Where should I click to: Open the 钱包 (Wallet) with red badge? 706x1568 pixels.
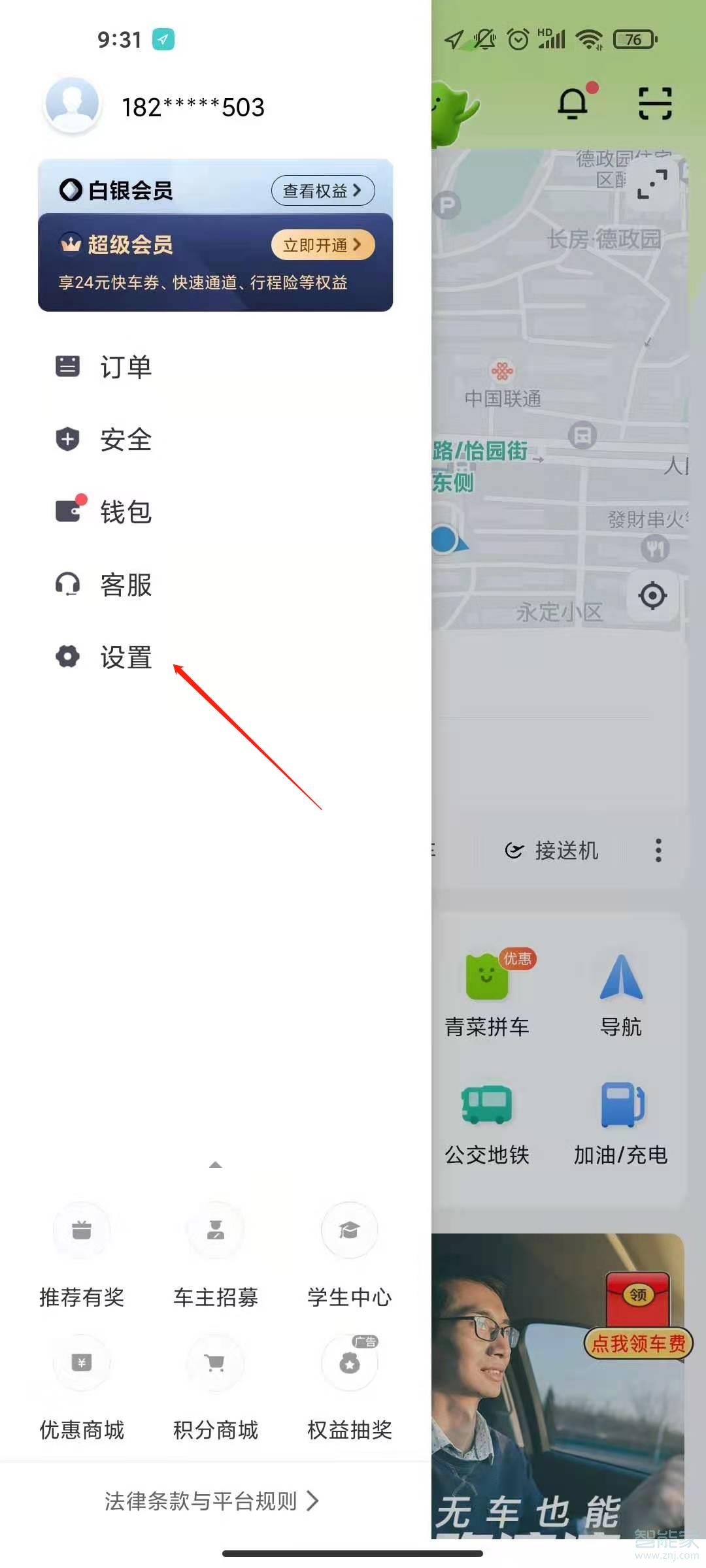pyautogui.click(x=69, y=512)
